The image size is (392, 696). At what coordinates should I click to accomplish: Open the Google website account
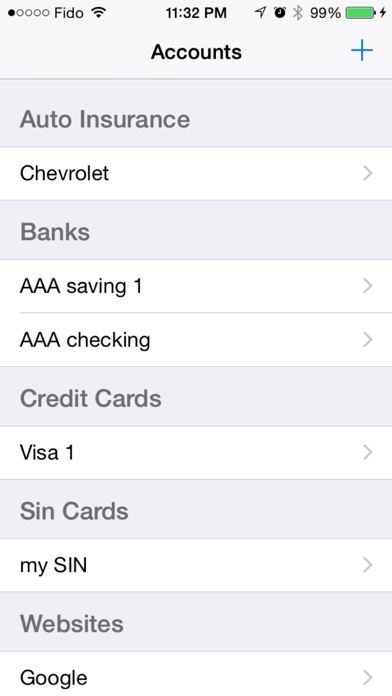[x=196, y=674]
